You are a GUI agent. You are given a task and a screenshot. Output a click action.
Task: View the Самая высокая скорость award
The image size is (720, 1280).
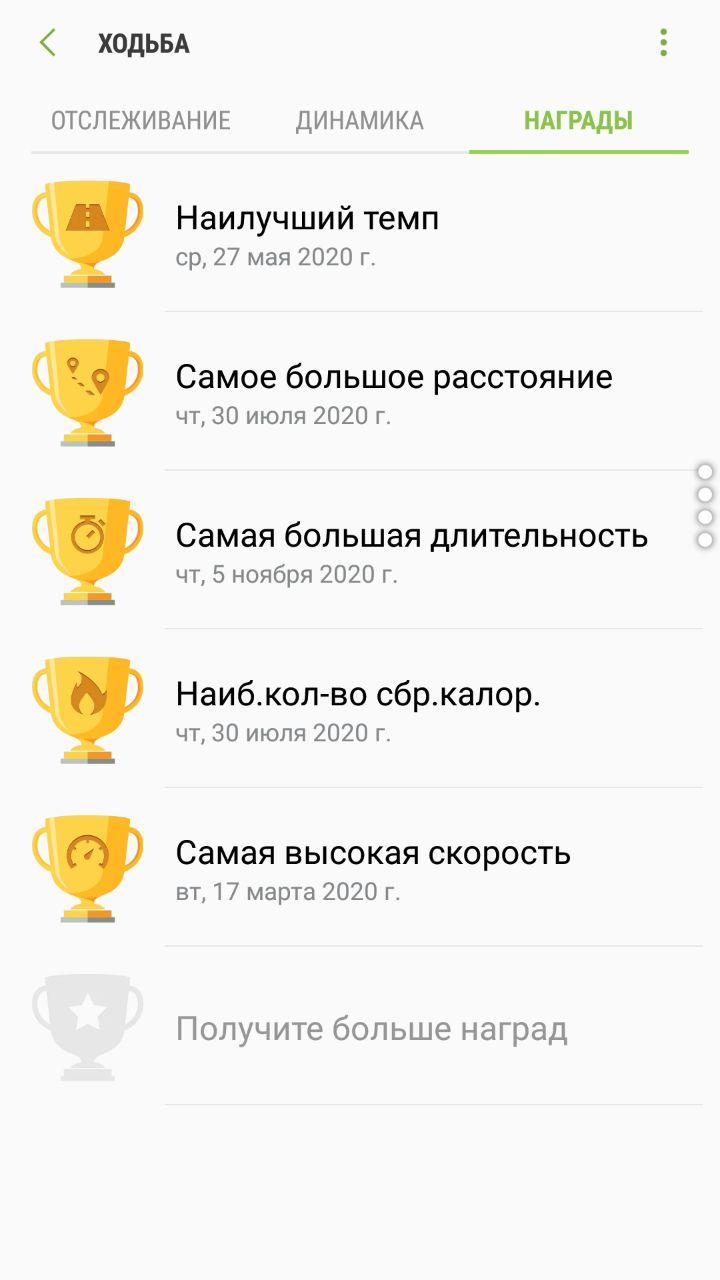click(x=360, y=868)
